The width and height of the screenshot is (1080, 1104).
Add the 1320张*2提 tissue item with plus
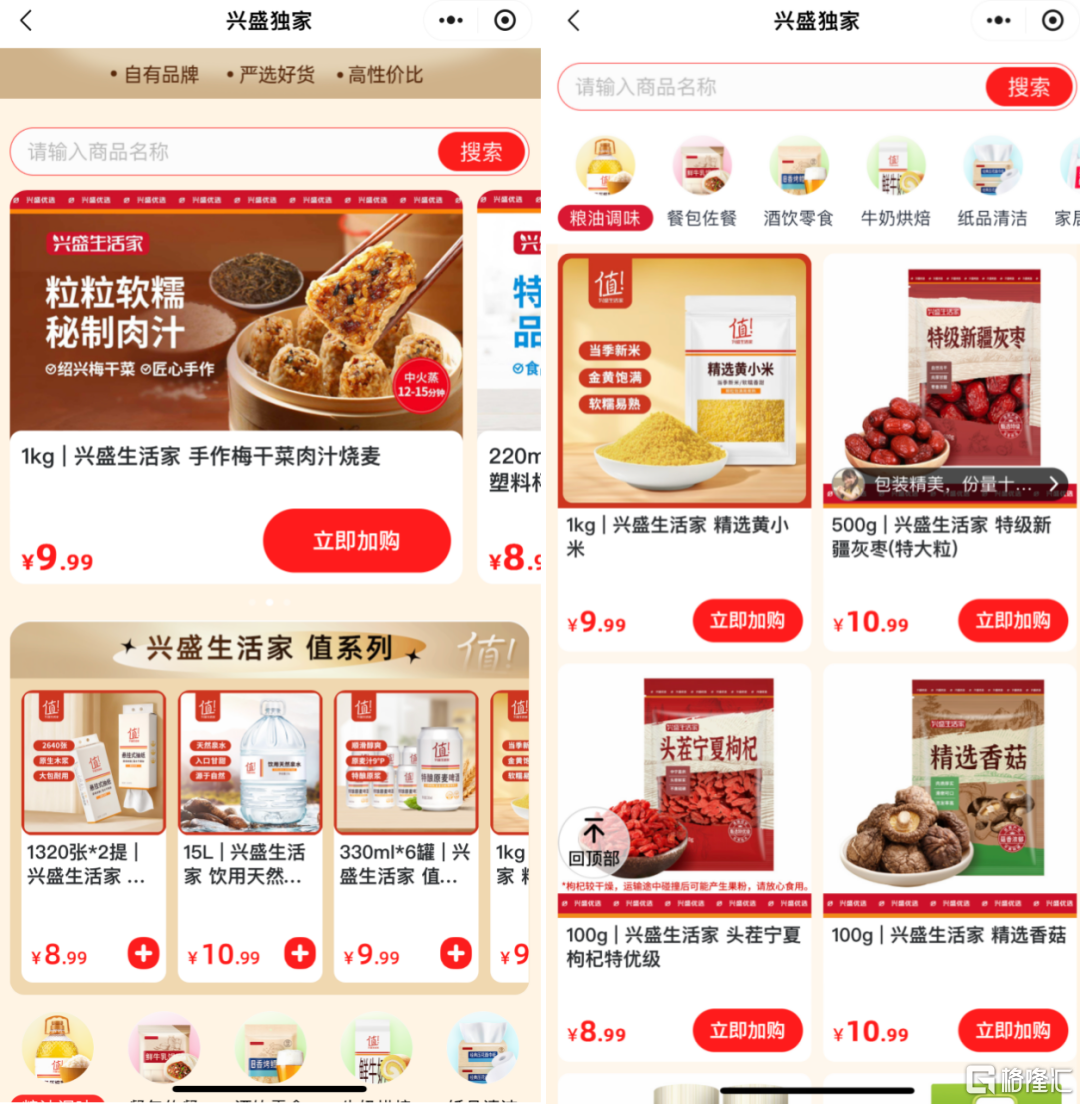click(x=143, y=953)
